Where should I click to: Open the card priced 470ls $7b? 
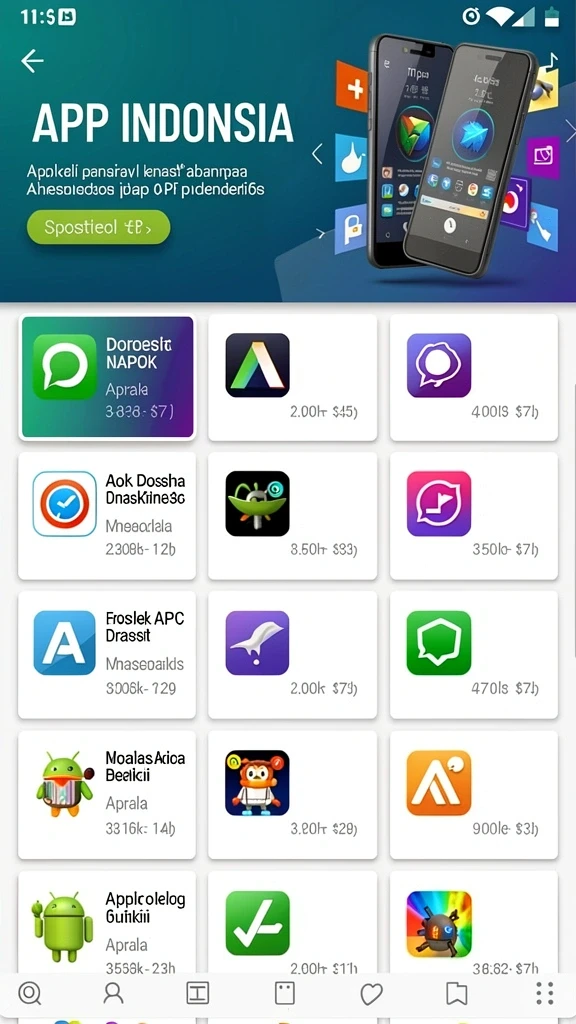pos(474,654)
